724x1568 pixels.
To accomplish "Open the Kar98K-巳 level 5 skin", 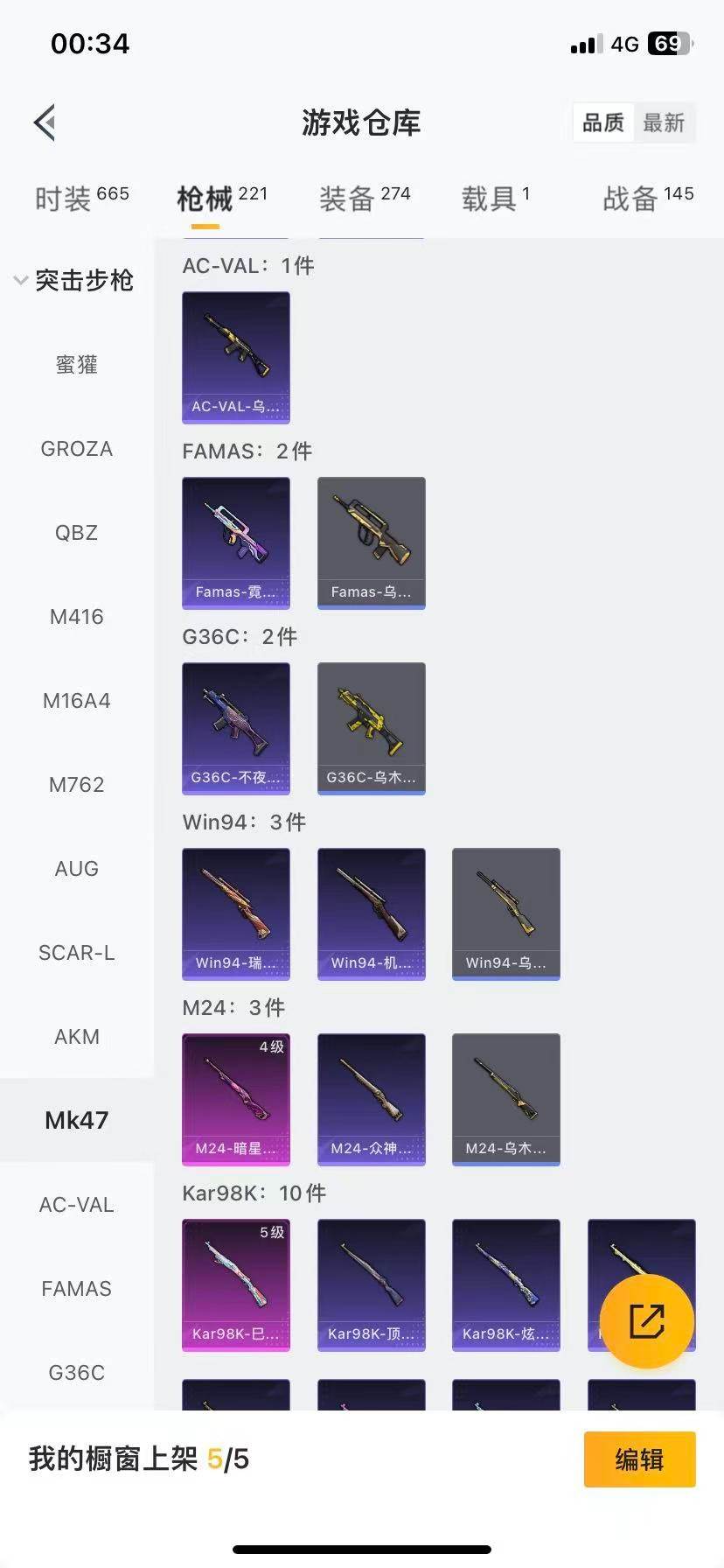I will click(235, 1284).
